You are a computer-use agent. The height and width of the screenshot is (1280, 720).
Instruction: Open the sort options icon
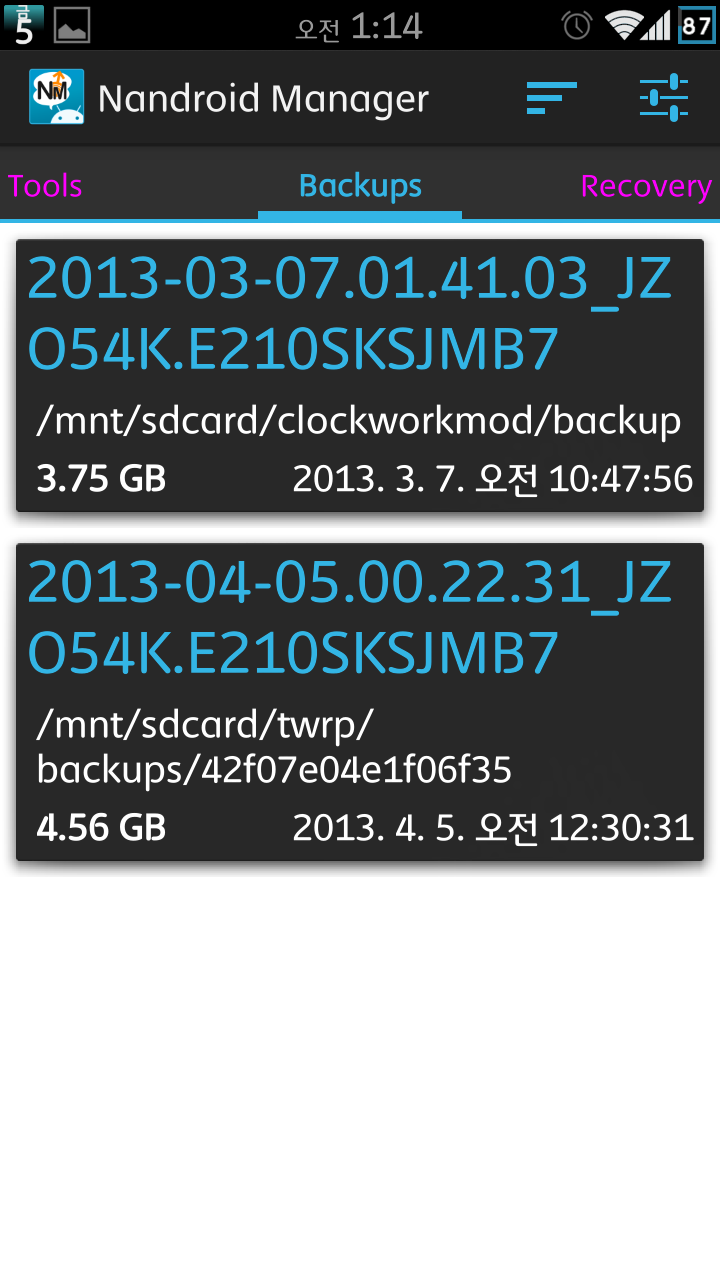tap(552, 98)
